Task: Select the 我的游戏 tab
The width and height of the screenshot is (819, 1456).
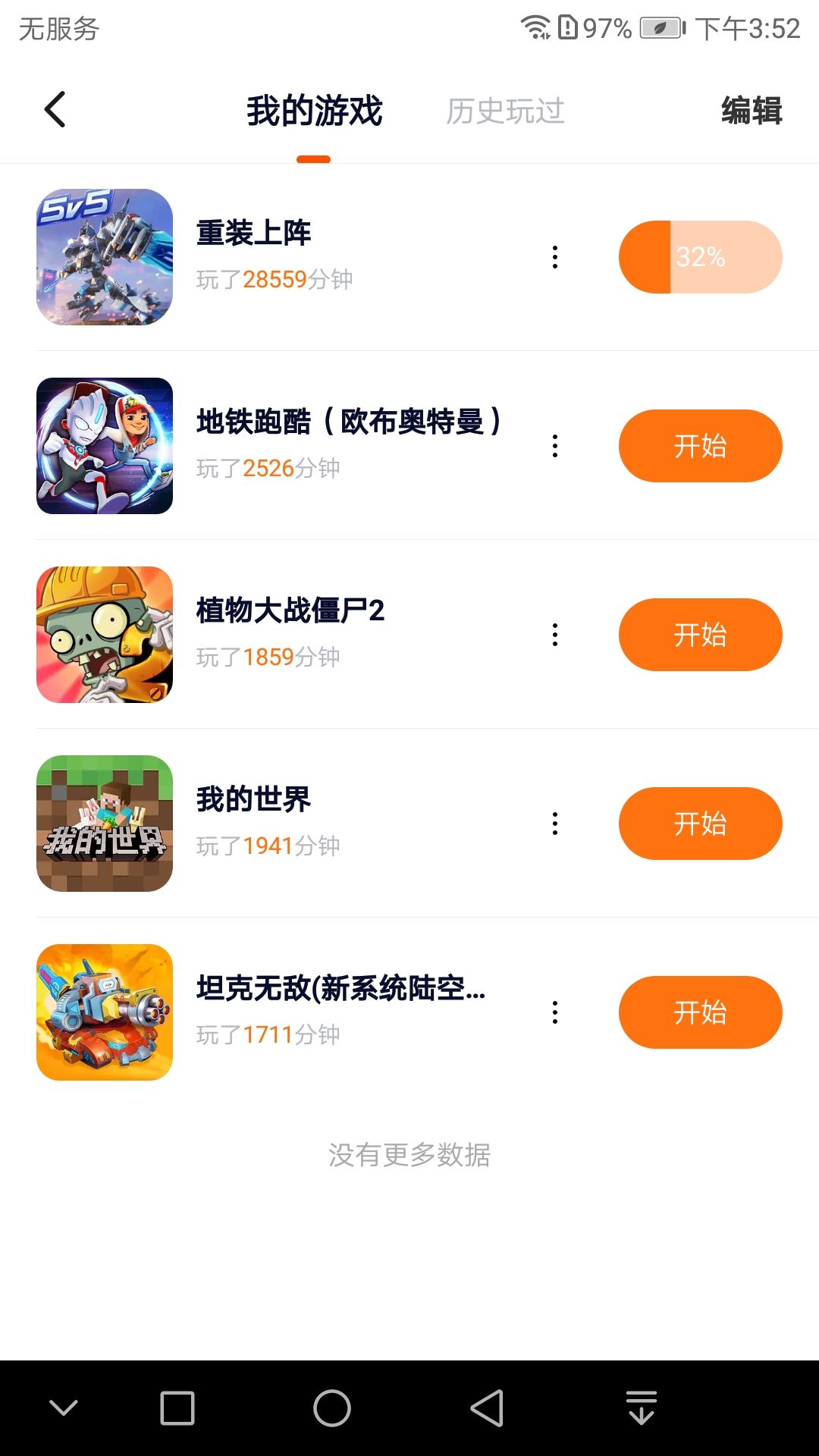Action: 314,111
